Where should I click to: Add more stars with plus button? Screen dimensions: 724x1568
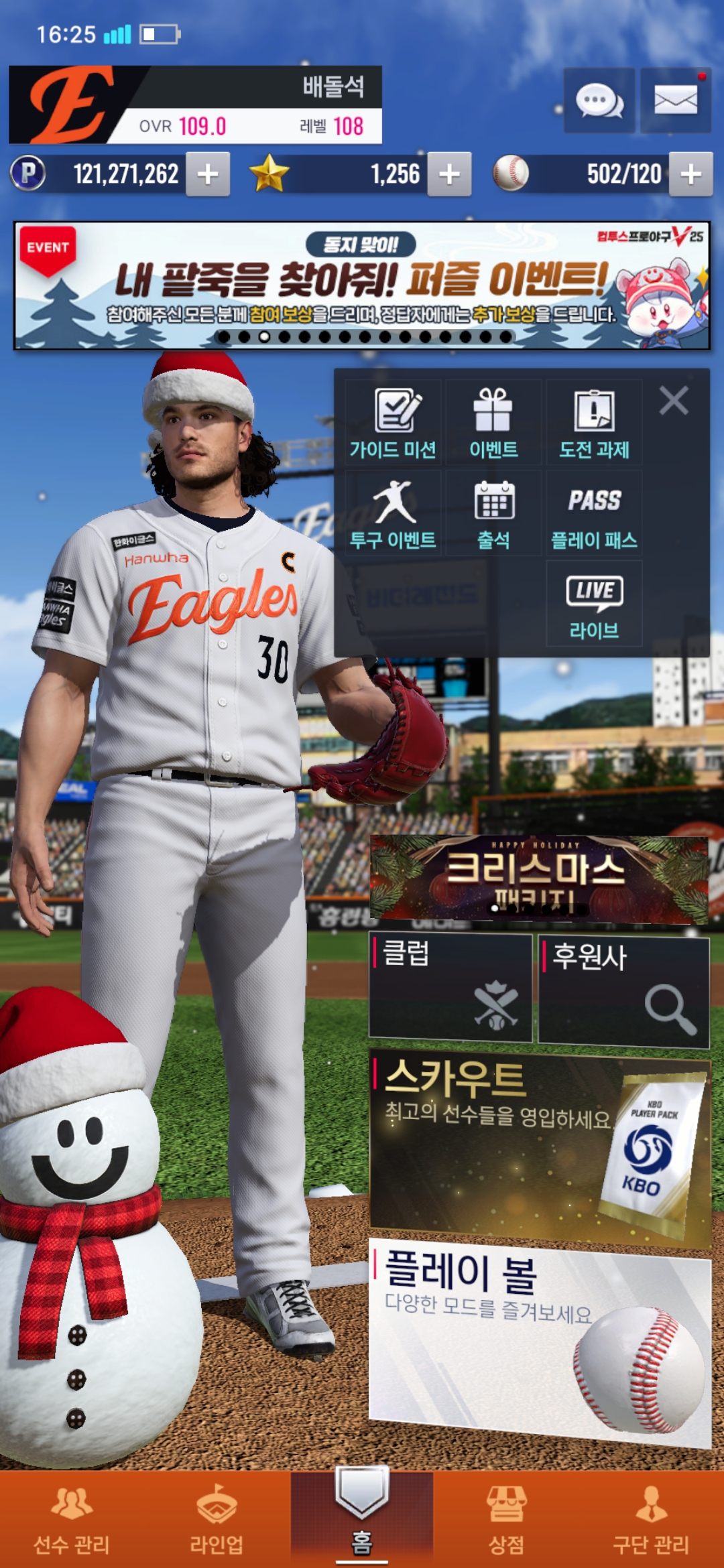coord(449,174)
